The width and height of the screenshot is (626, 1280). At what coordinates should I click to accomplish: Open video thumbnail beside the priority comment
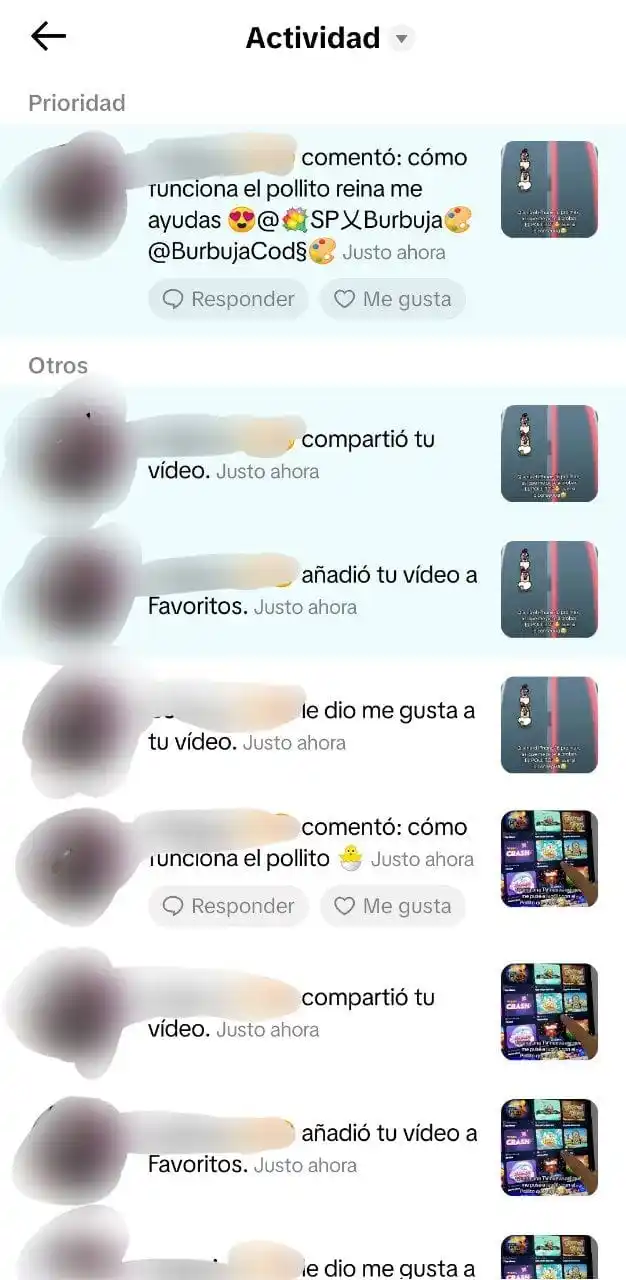coord(549,189)
